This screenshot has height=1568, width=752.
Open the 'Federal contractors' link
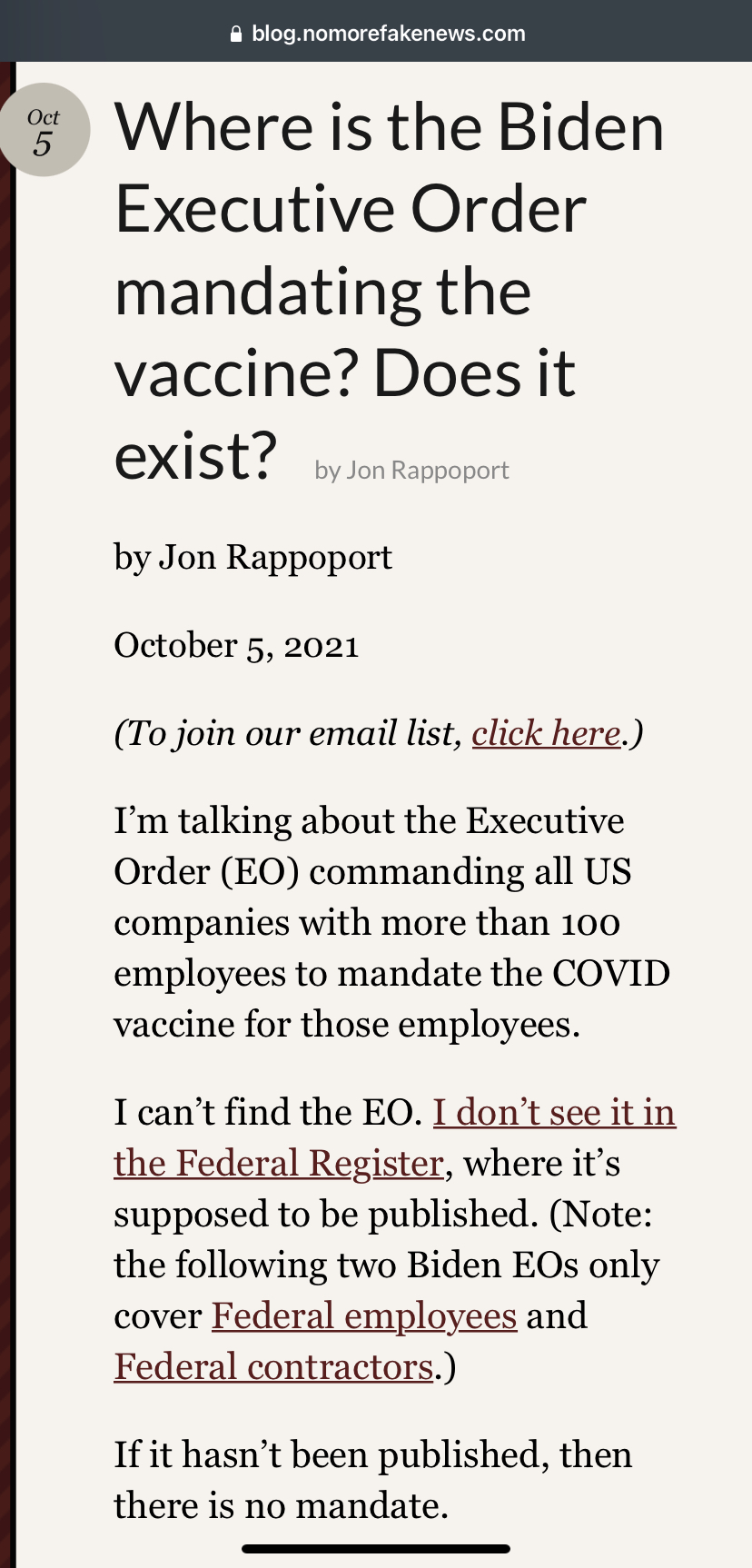[x=273, y=1365]
